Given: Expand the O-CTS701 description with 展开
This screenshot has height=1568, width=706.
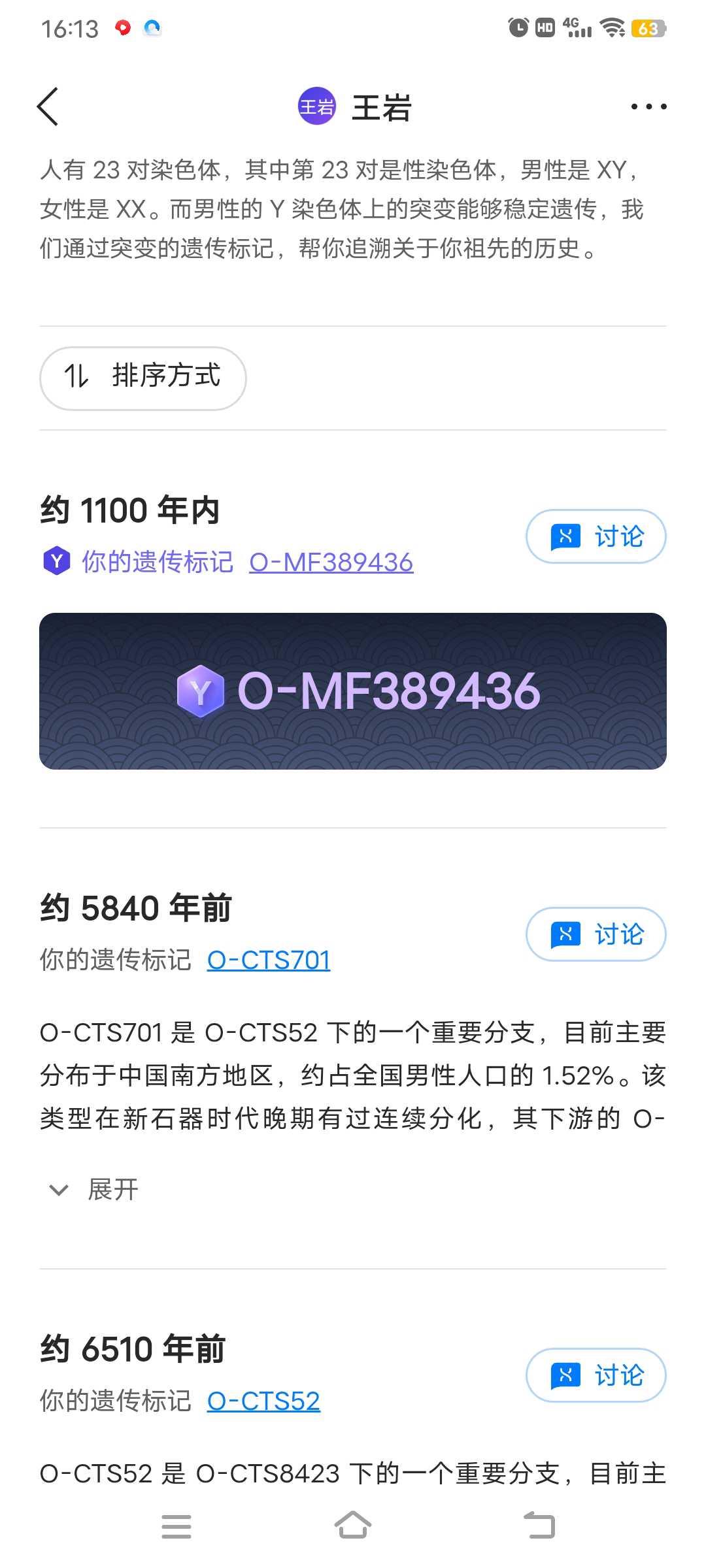Looking at the screenshot, I should (x=94, y=1190).
